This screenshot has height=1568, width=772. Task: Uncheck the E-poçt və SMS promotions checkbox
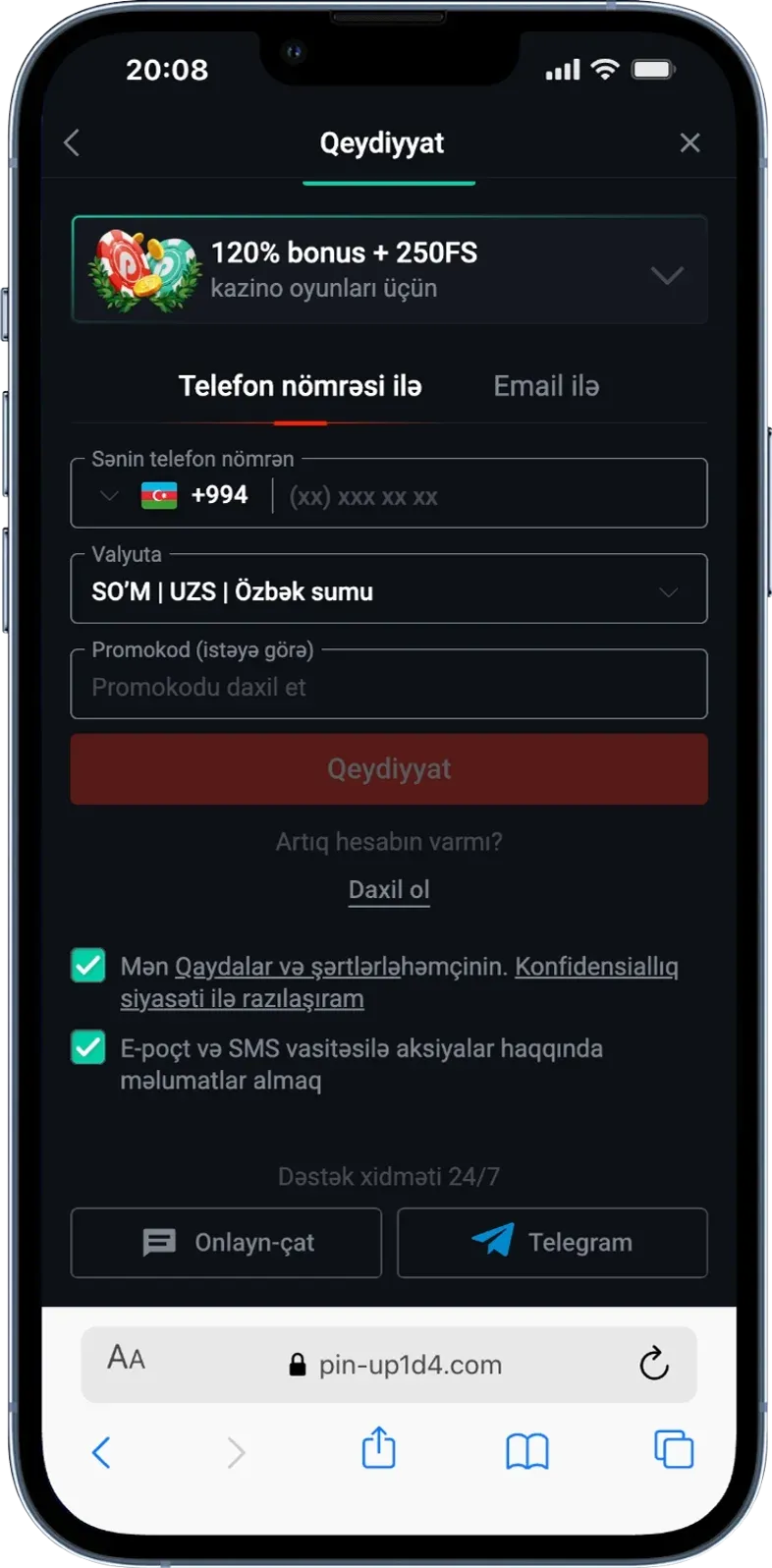tap(88, 1047)
